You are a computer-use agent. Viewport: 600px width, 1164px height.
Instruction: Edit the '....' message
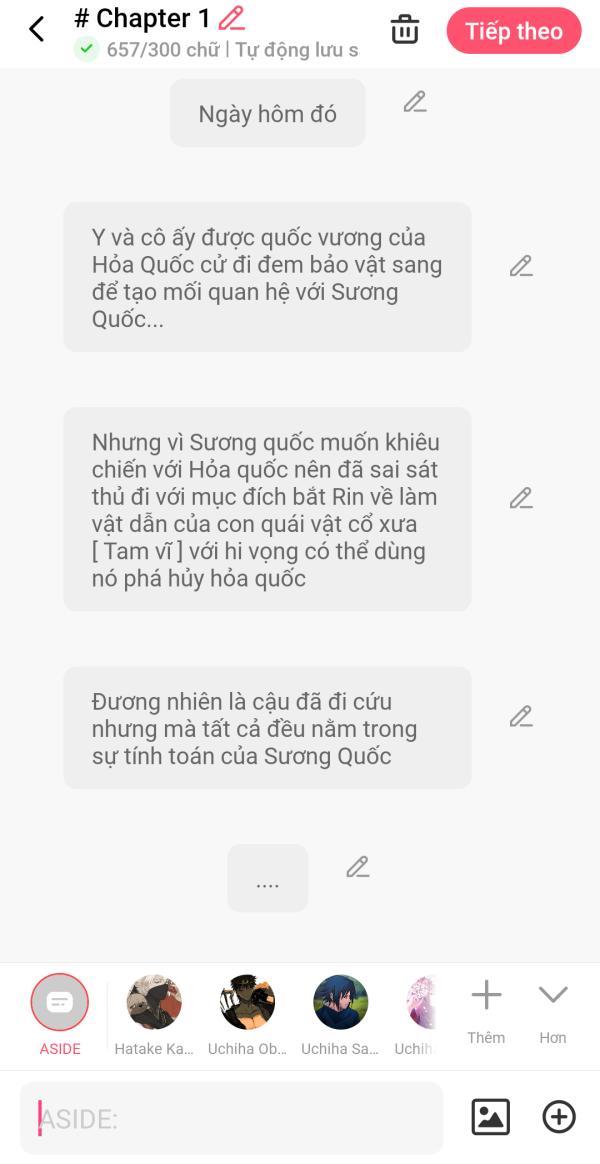coord(358,867)
